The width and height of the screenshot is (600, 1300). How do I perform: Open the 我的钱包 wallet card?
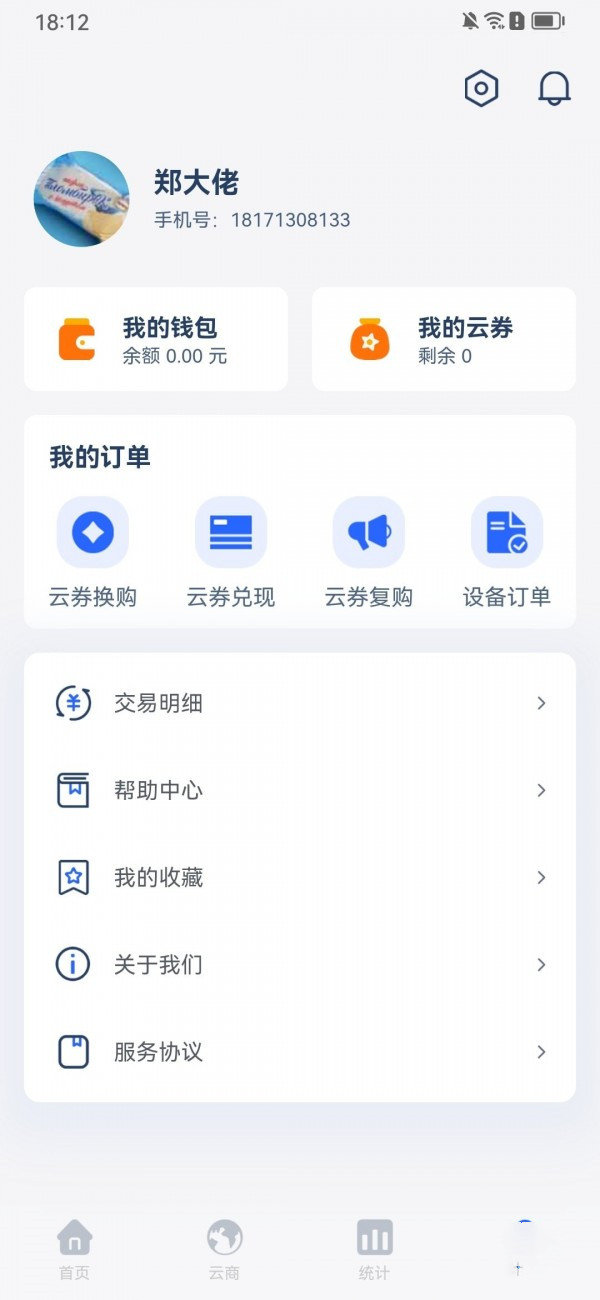[156, 339]
